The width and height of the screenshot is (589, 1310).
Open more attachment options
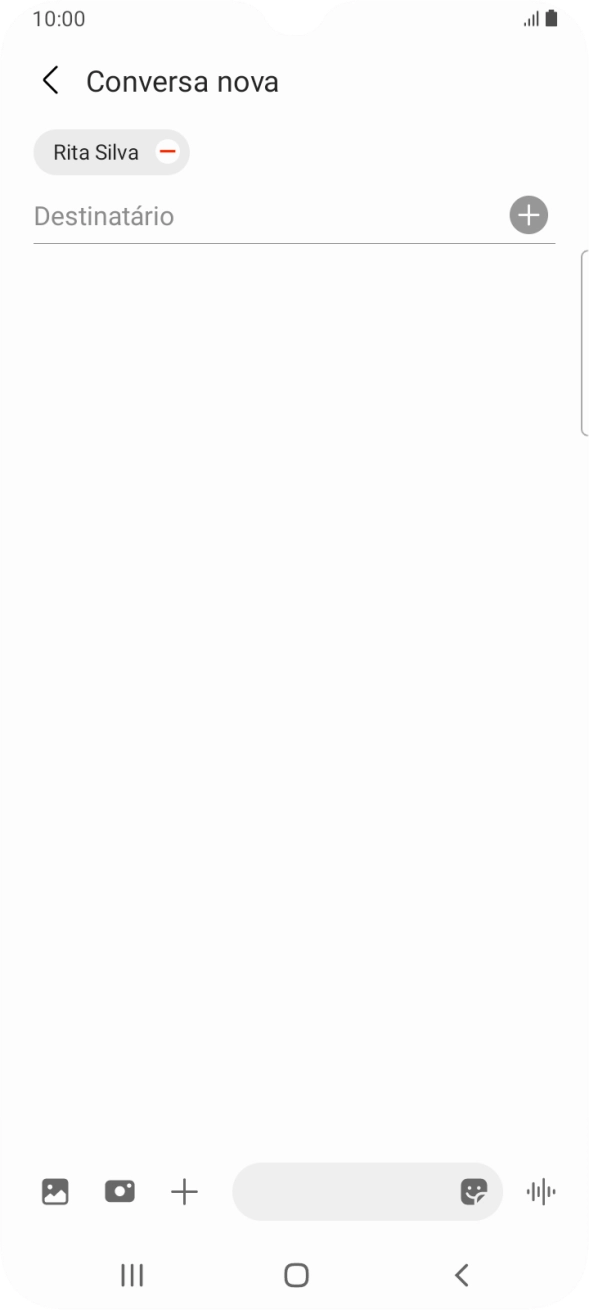click(x=184, y=1191)
